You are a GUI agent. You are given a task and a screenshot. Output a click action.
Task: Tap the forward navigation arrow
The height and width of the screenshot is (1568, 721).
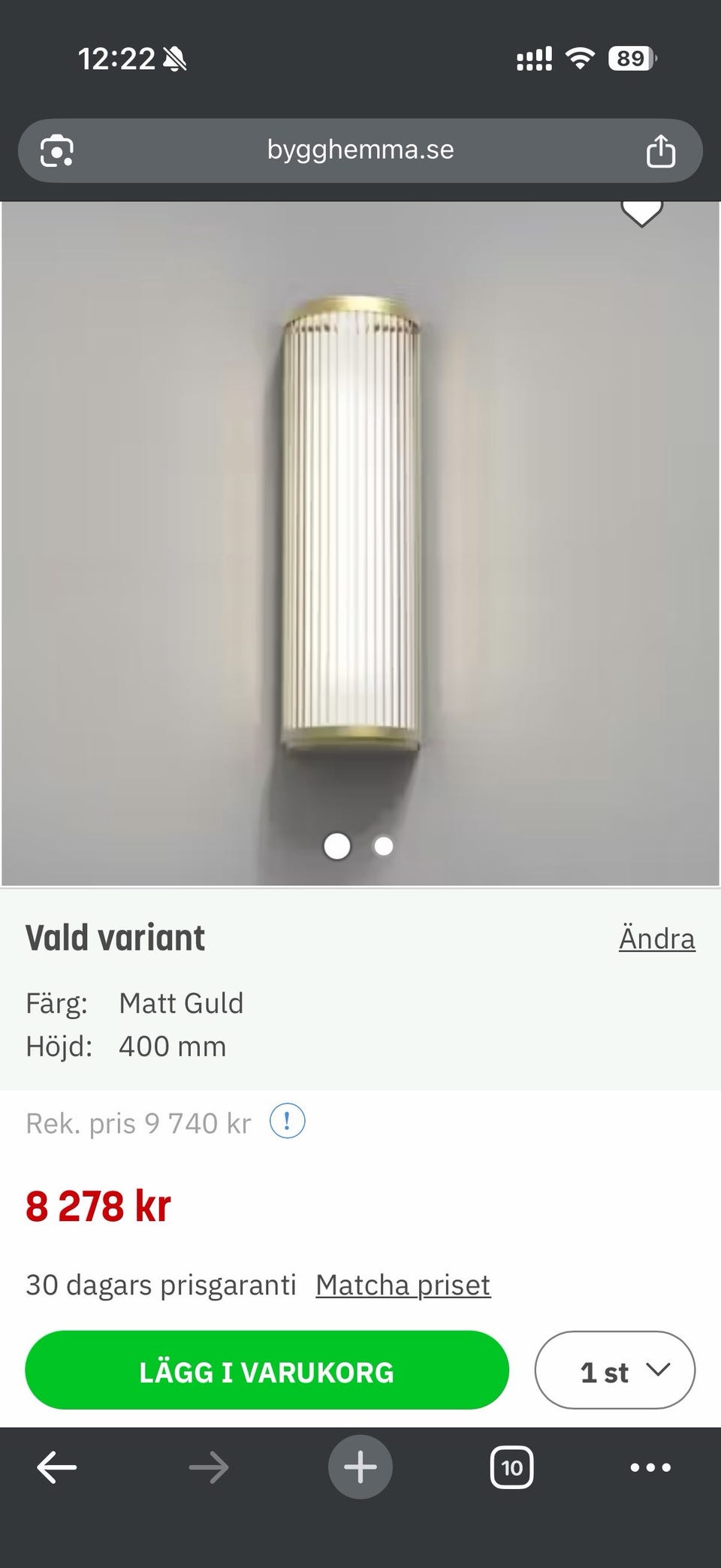[209, 1467]
